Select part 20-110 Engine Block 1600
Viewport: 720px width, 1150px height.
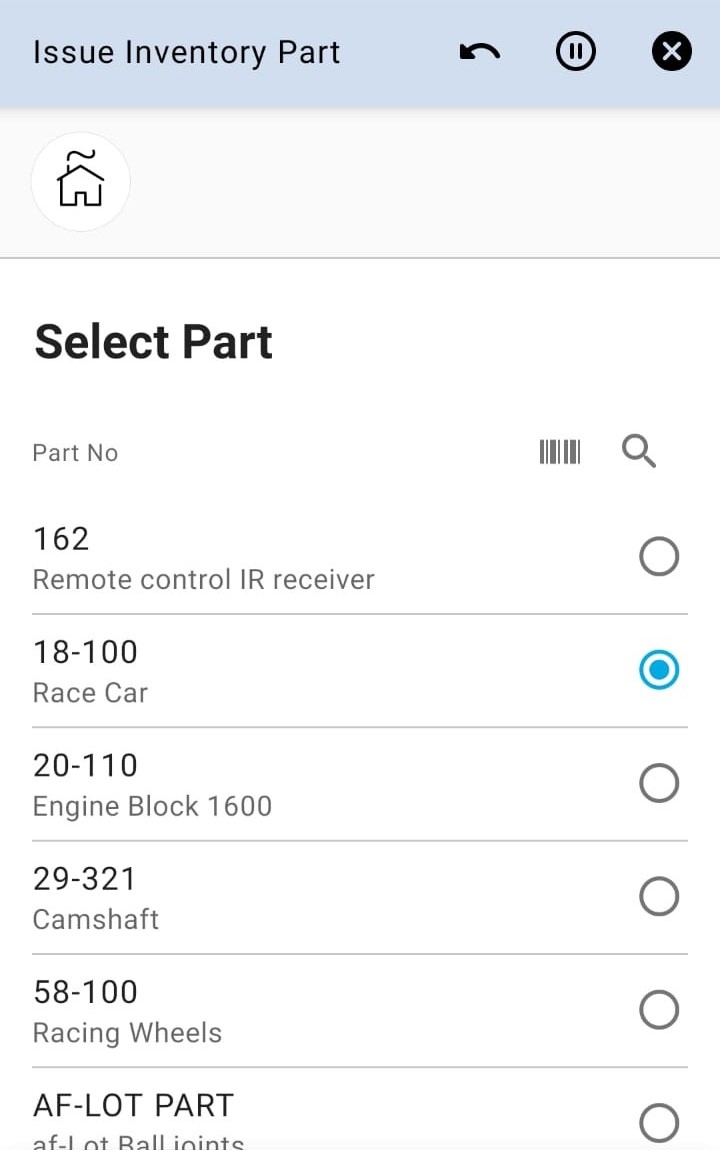(659, 783)
